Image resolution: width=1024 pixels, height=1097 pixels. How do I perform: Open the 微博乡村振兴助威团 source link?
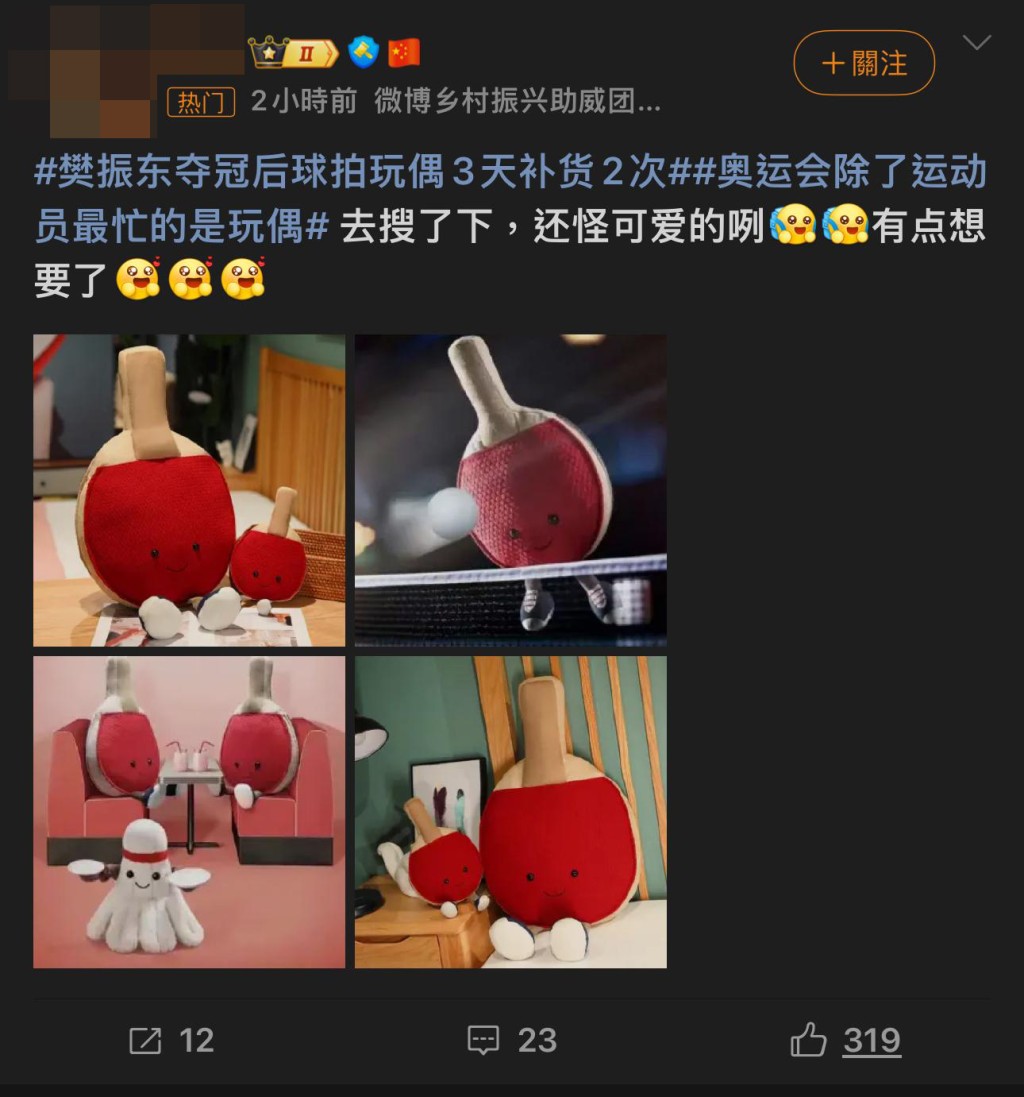click(517, 102)
